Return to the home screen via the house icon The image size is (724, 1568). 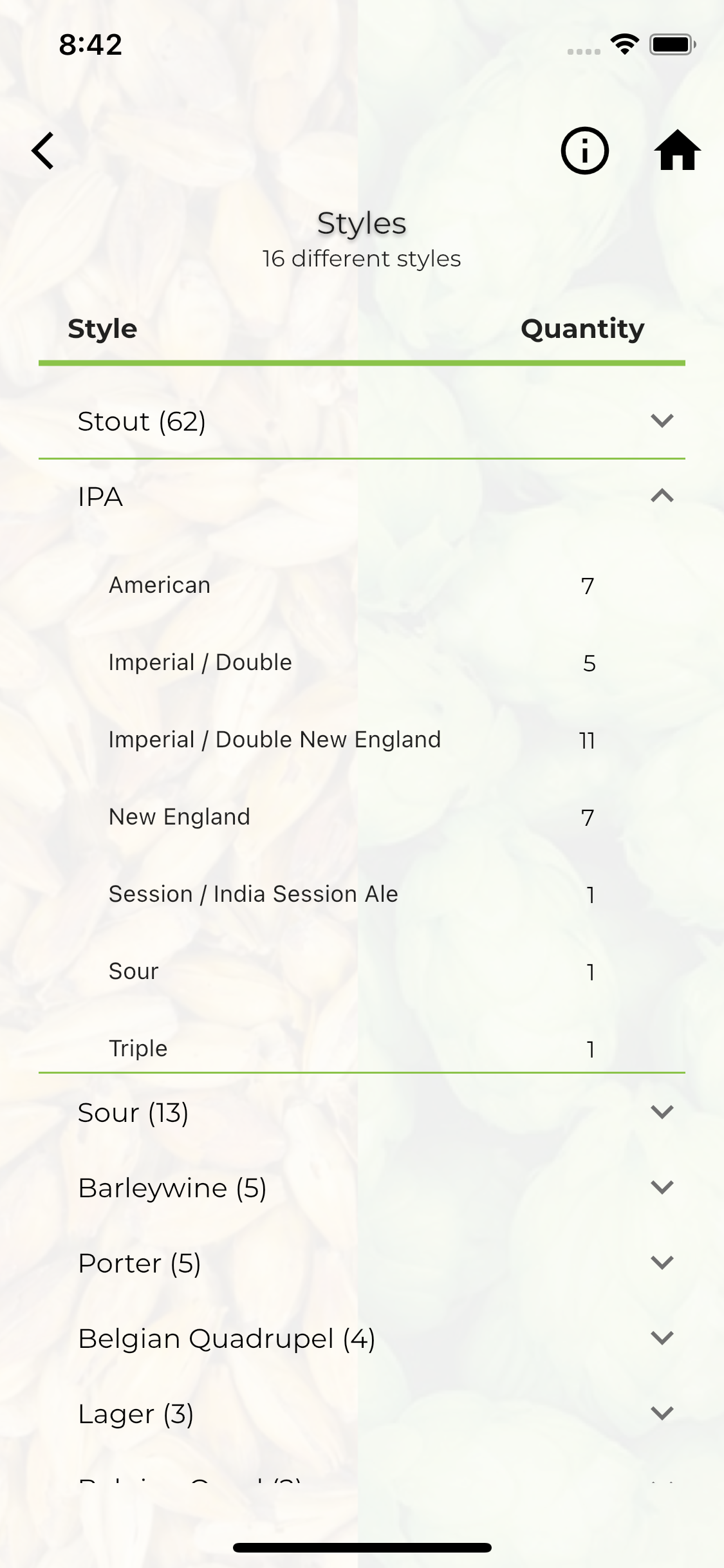(677, 151)
